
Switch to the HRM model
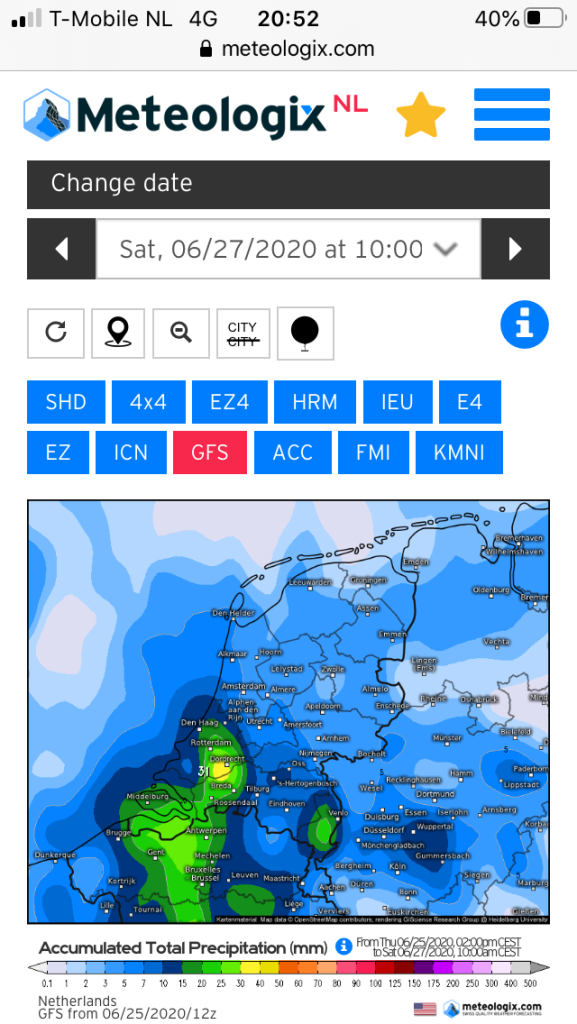[315, 402]
